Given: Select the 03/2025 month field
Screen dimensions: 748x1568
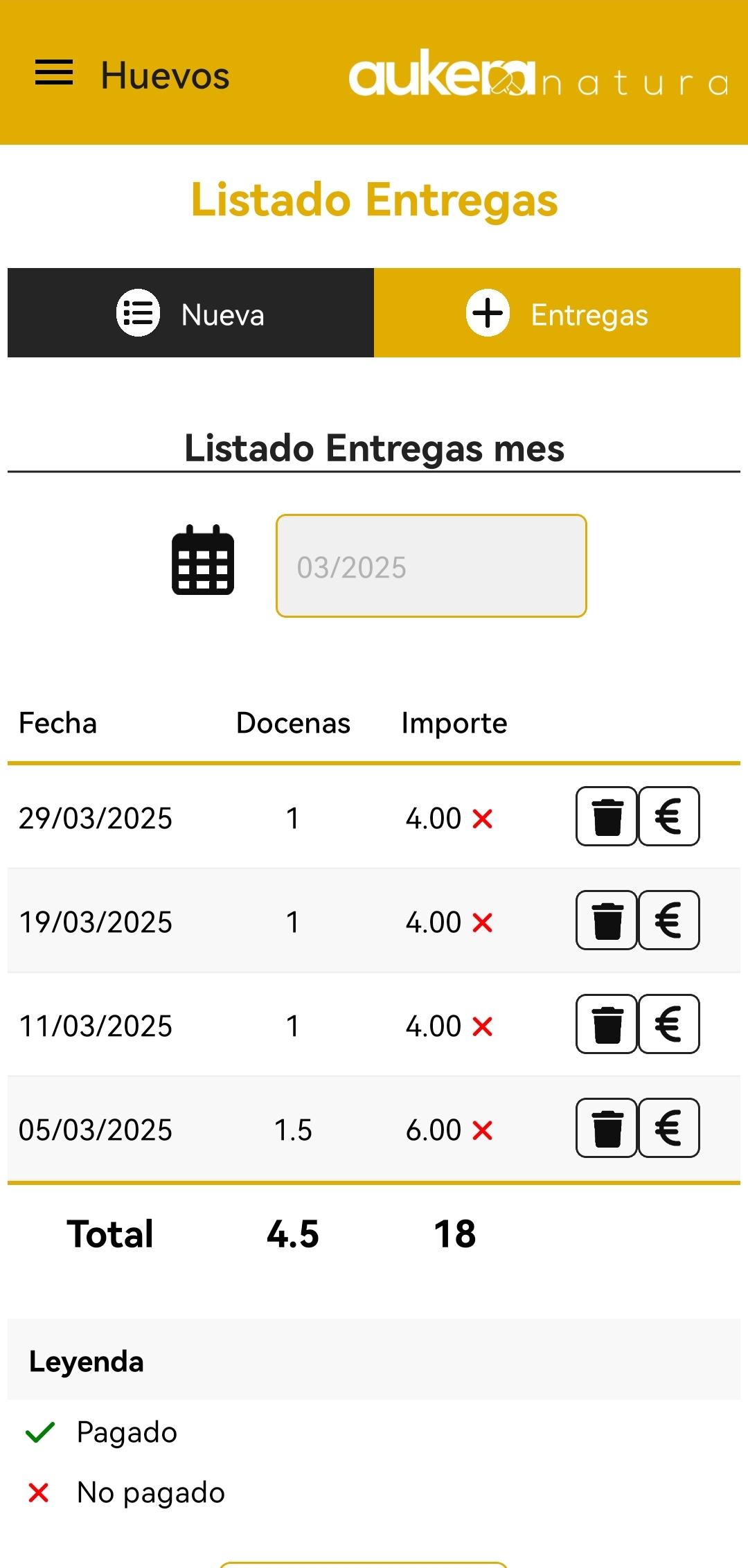Looking at the screenshot, I should [431, 566].
